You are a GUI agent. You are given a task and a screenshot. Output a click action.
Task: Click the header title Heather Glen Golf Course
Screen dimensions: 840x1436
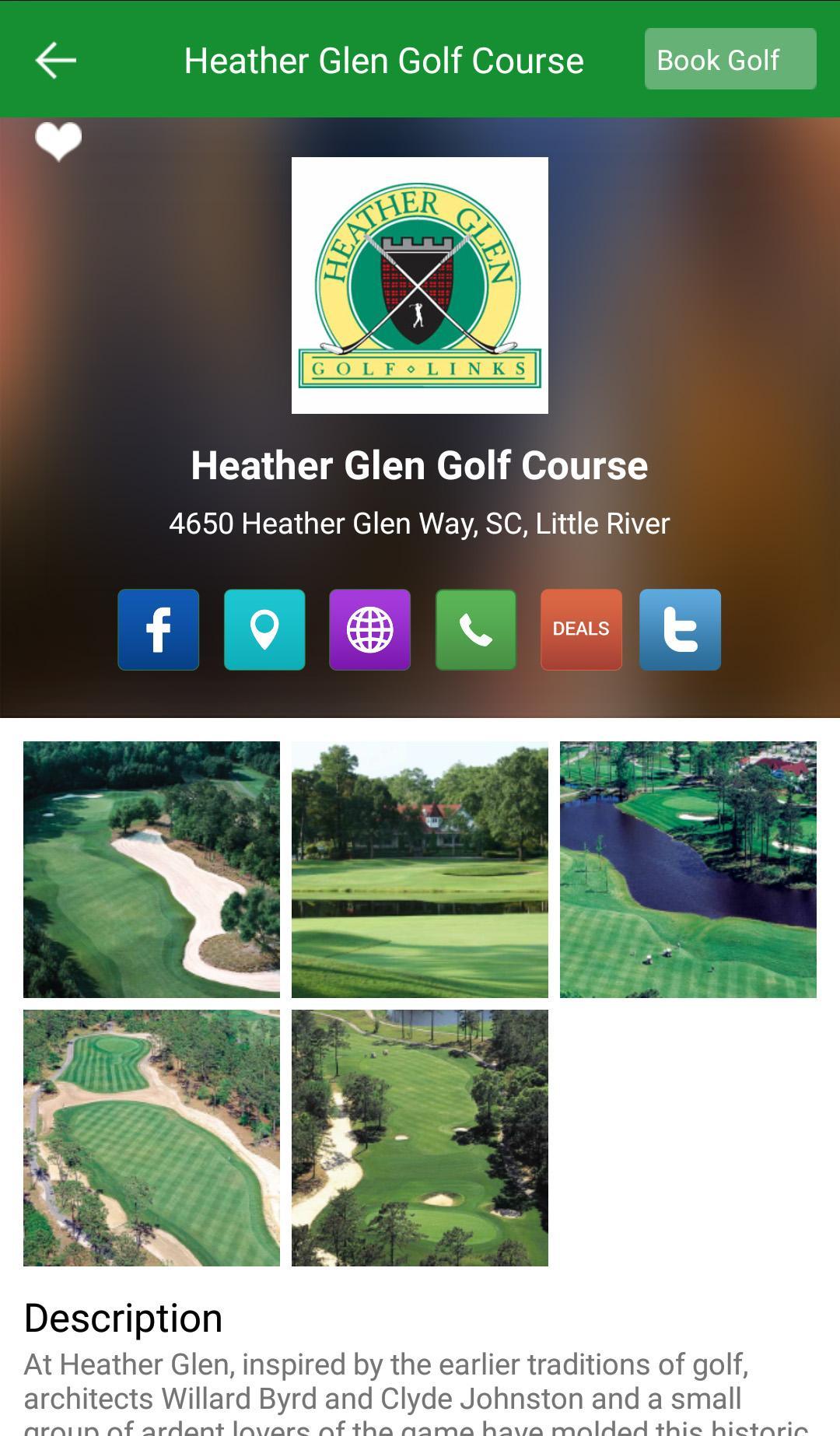pos(383,58)
